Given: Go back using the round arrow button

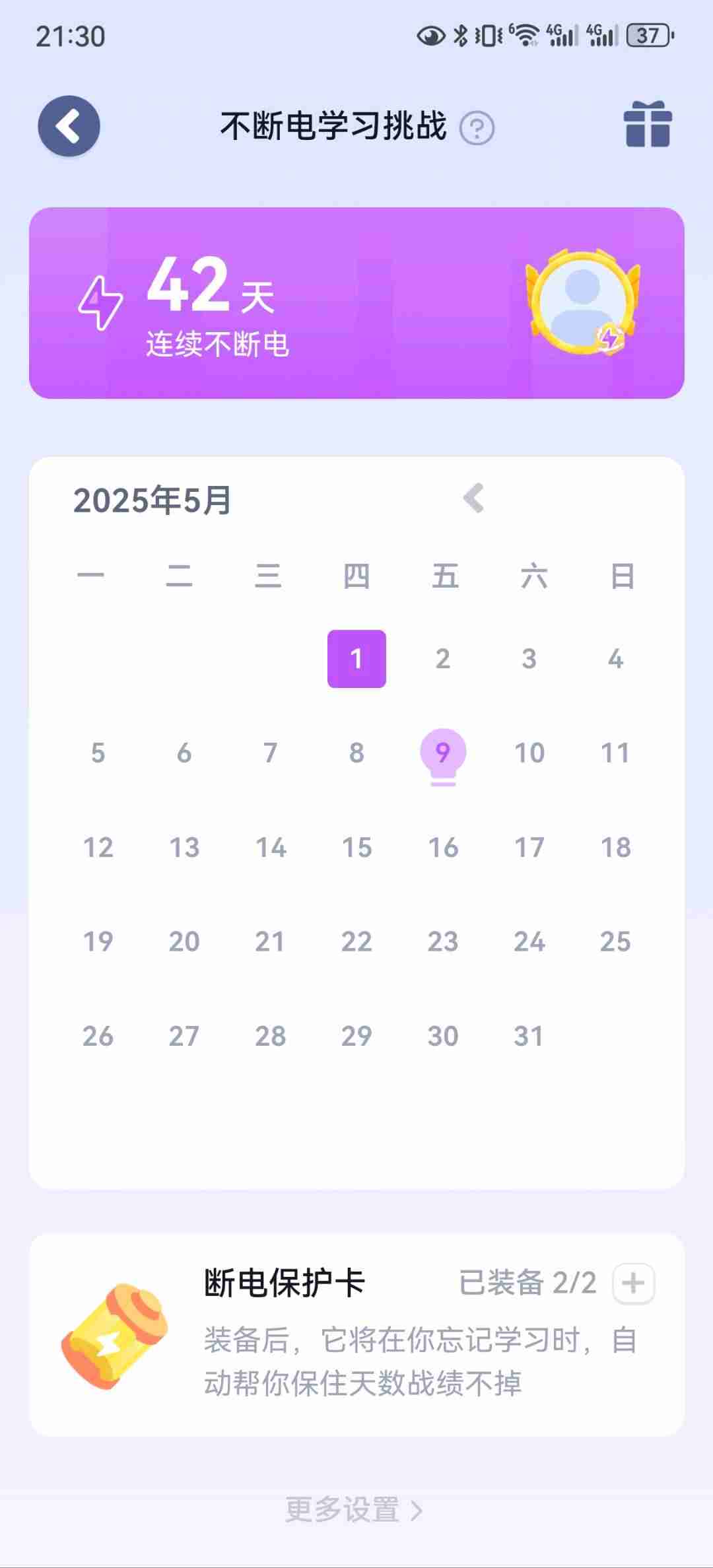Looking at the screenshot, I should (69, 126).
